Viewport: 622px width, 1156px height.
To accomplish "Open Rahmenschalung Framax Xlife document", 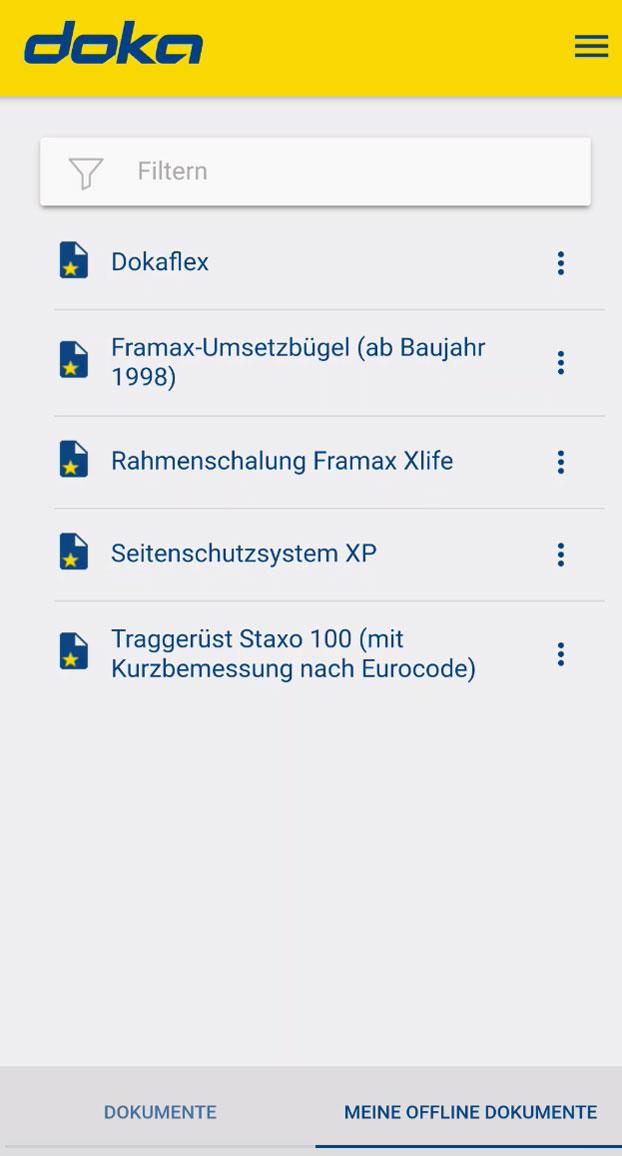I will (x=281, y=461).
